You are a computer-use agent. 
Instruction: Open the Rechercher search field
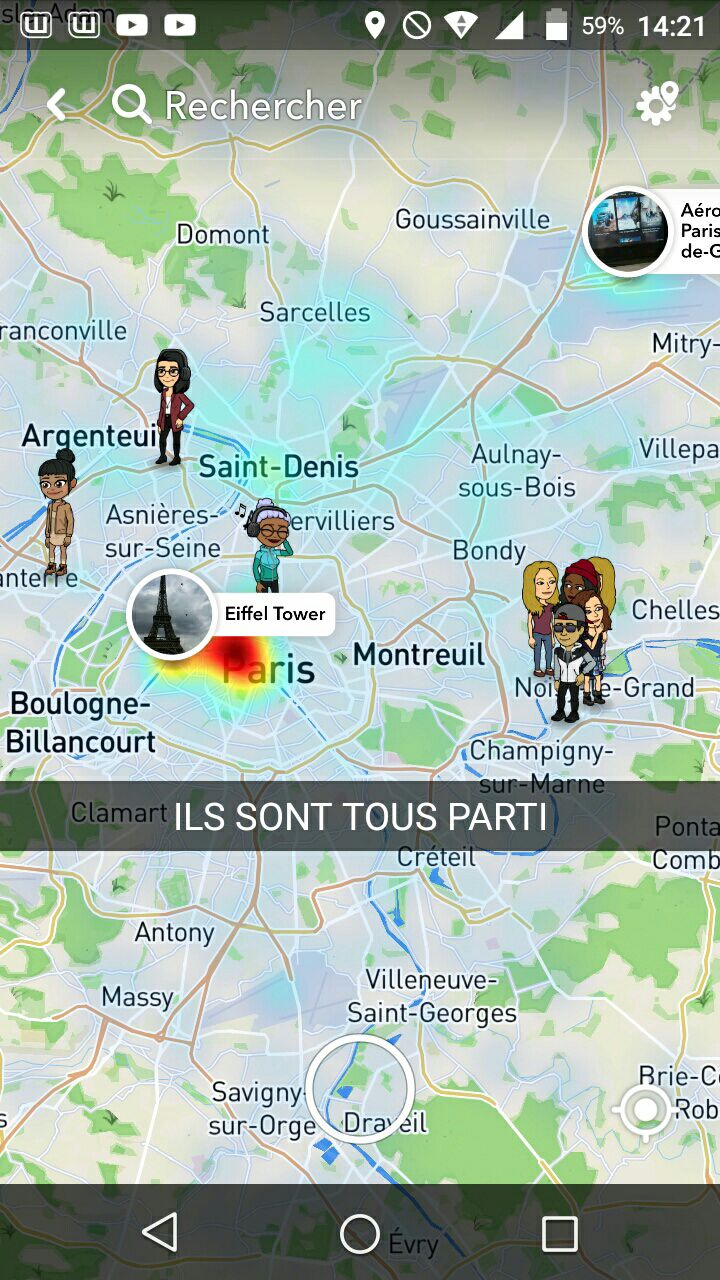point(237,105)
